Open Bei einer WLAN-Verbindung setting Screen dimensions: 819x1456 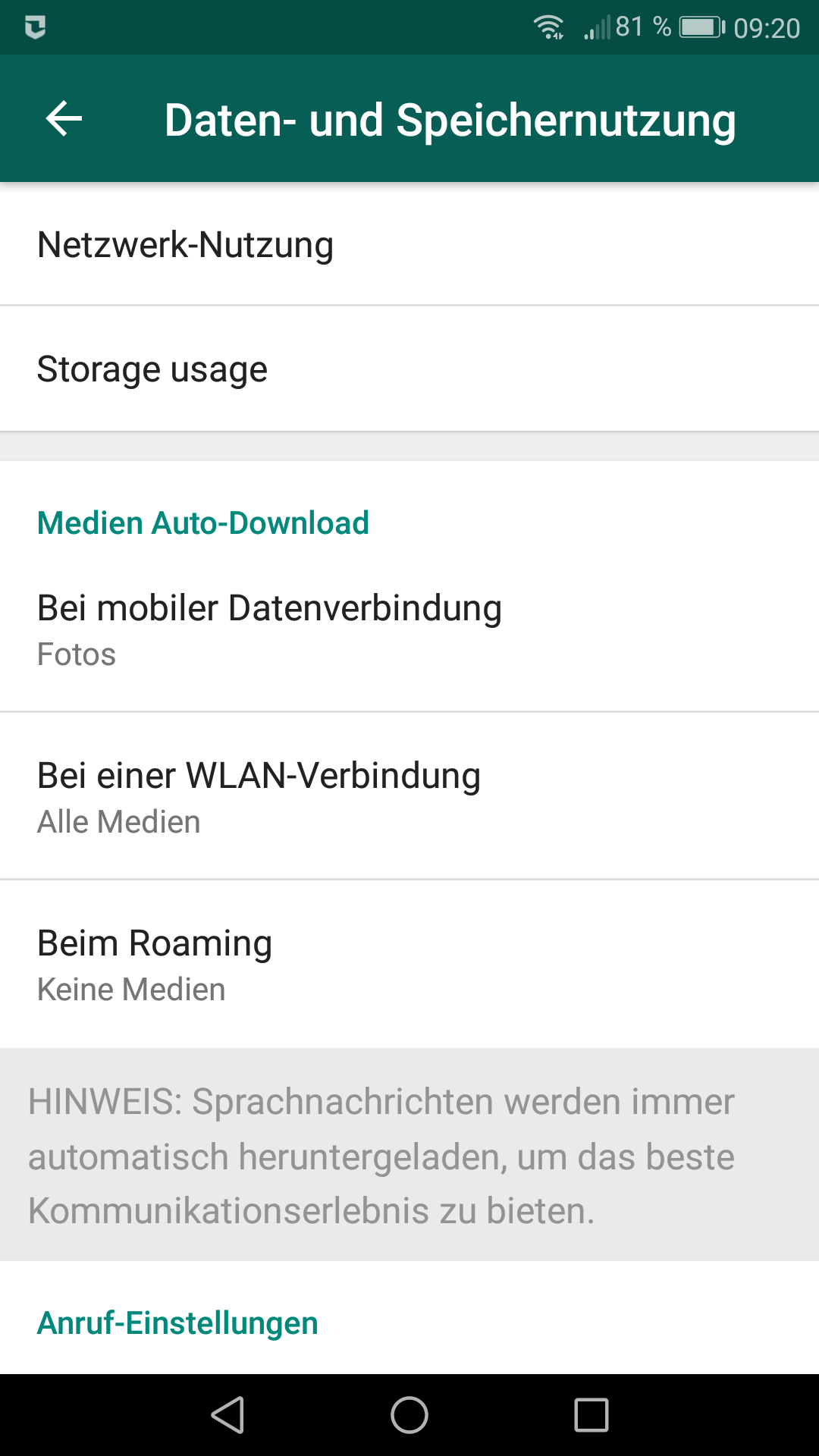(x=409, y=796)
